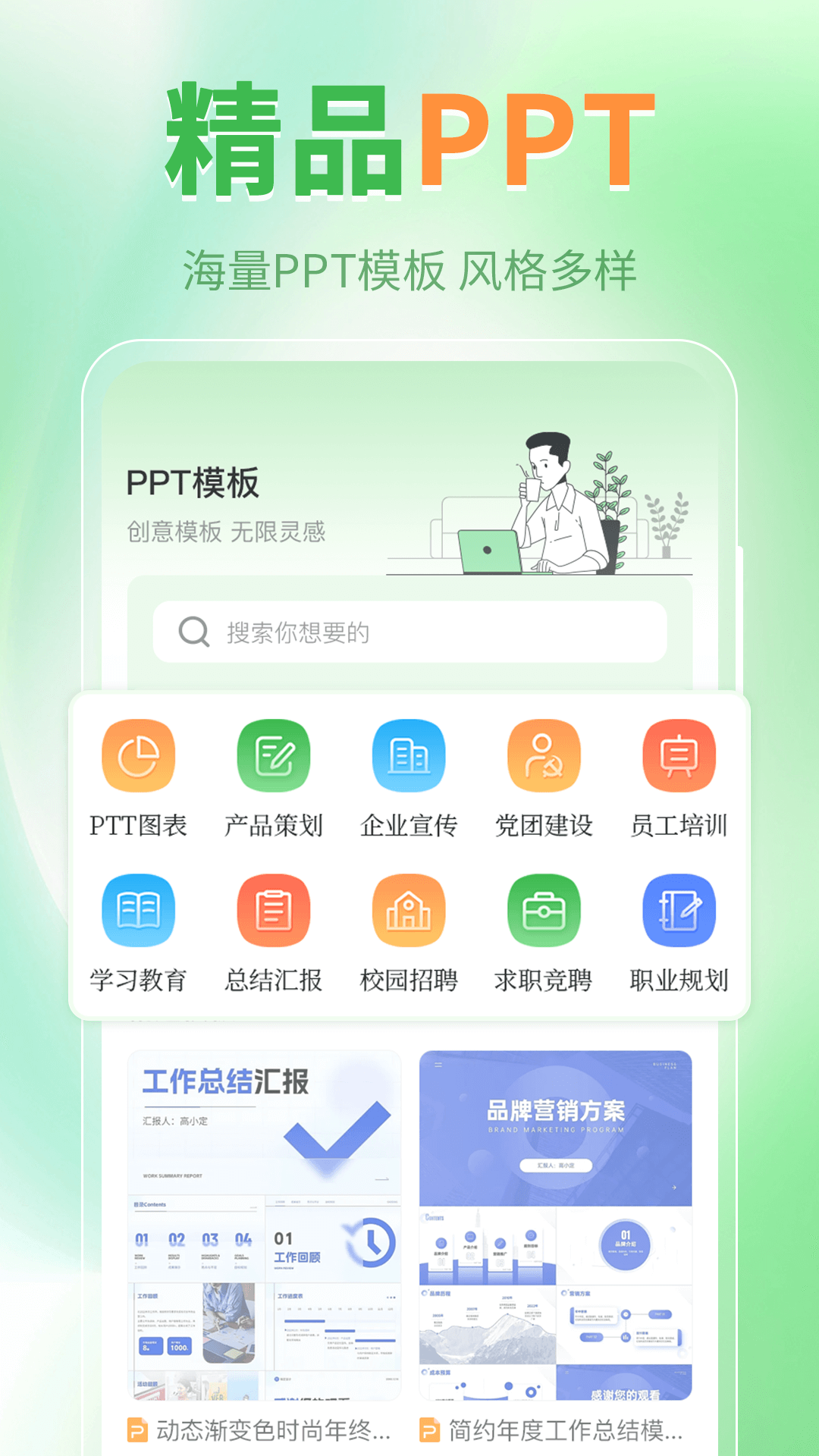Open the 品牌营销方案 template preview
819x1456 pixels.
click(x=557, y=1213)
